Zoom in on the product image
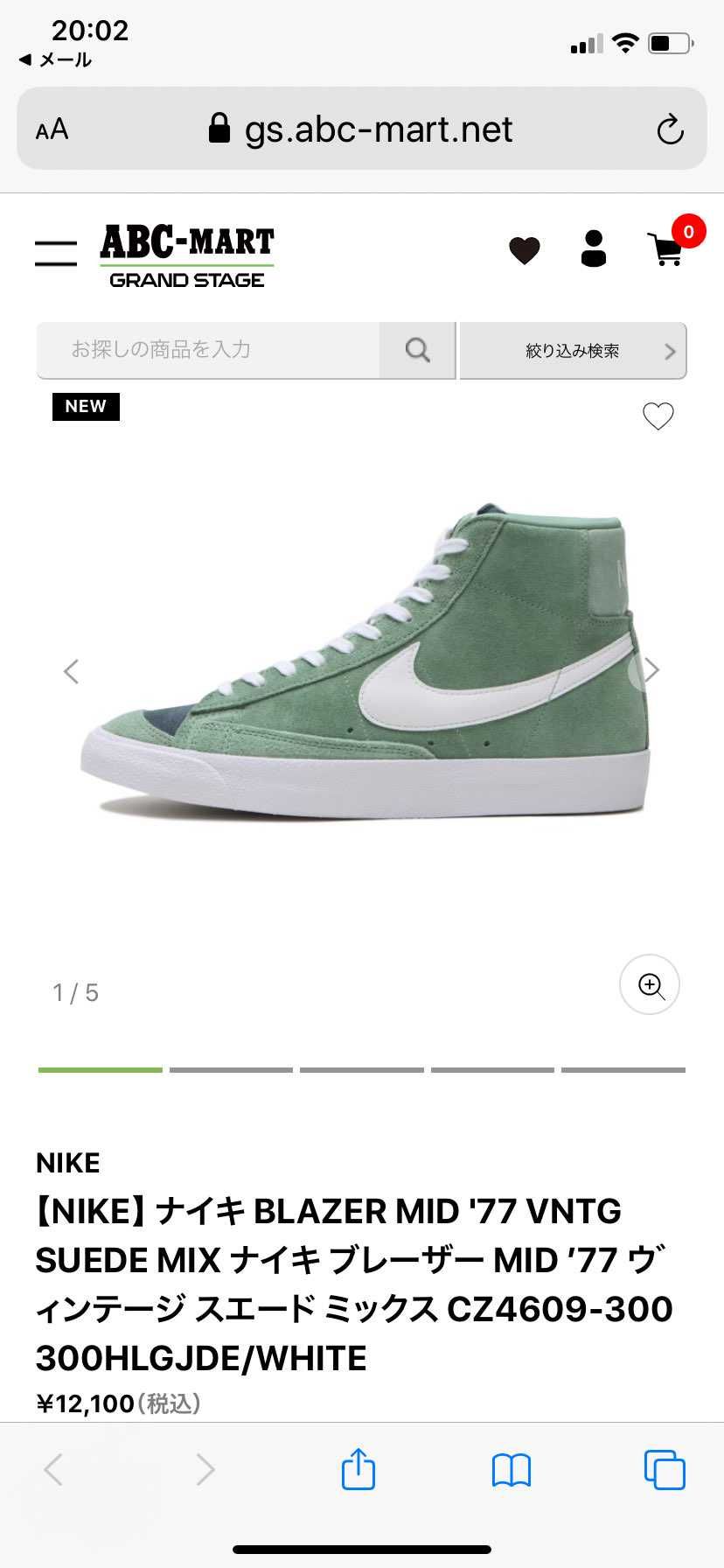 (650, 984)
